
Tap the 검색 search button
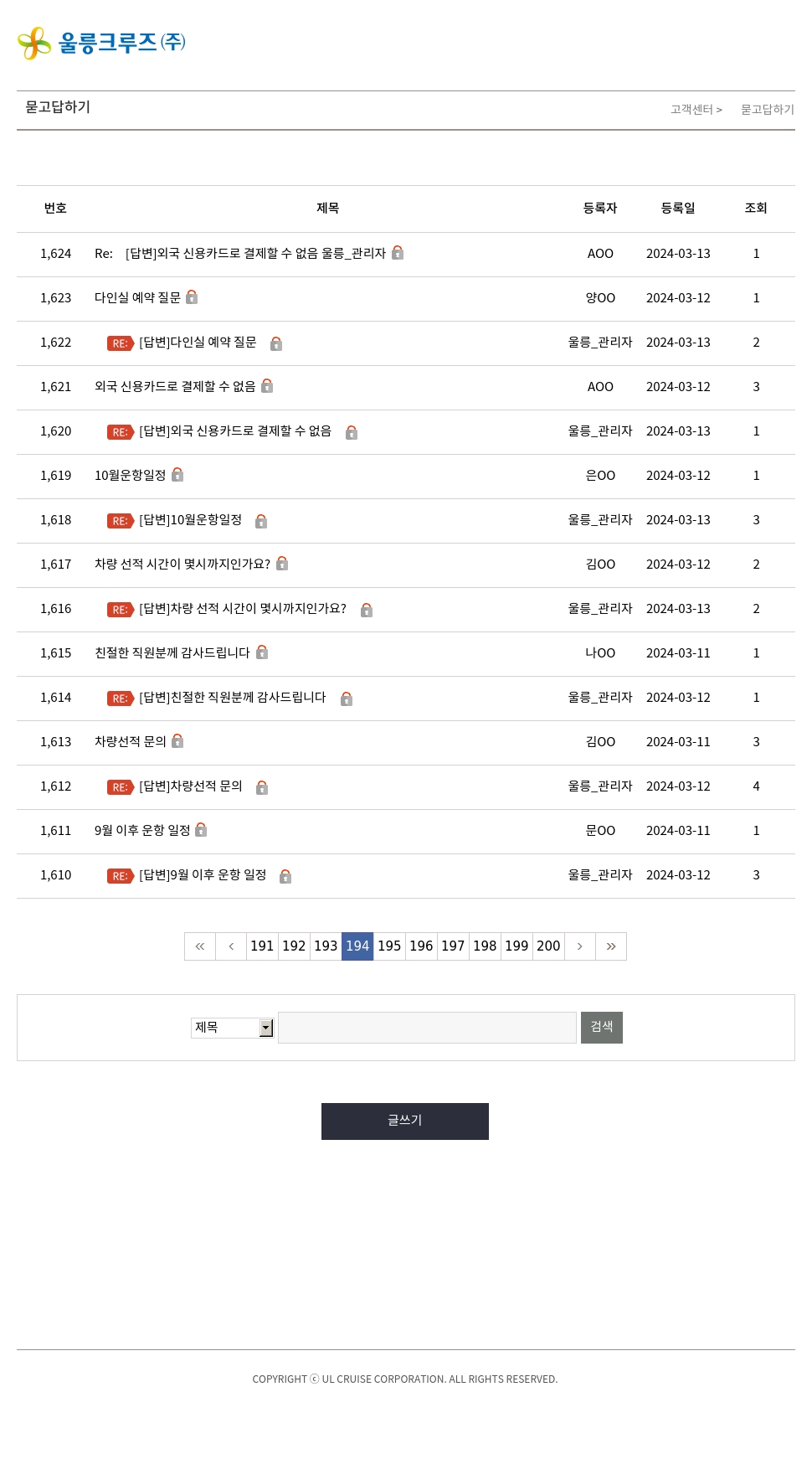pyautogui.click(x=601, y=1028)
